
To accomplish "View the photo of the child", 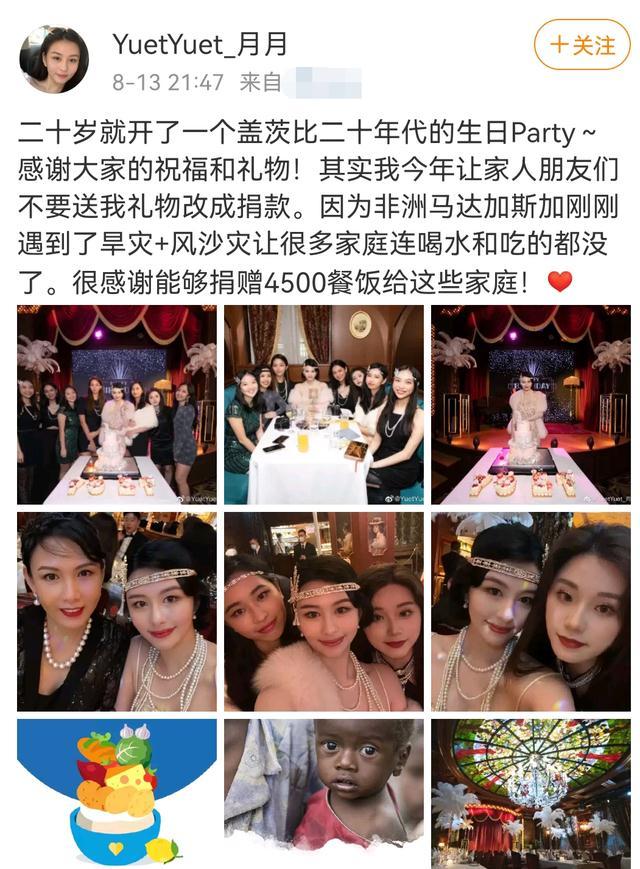I will click(323, 792).
